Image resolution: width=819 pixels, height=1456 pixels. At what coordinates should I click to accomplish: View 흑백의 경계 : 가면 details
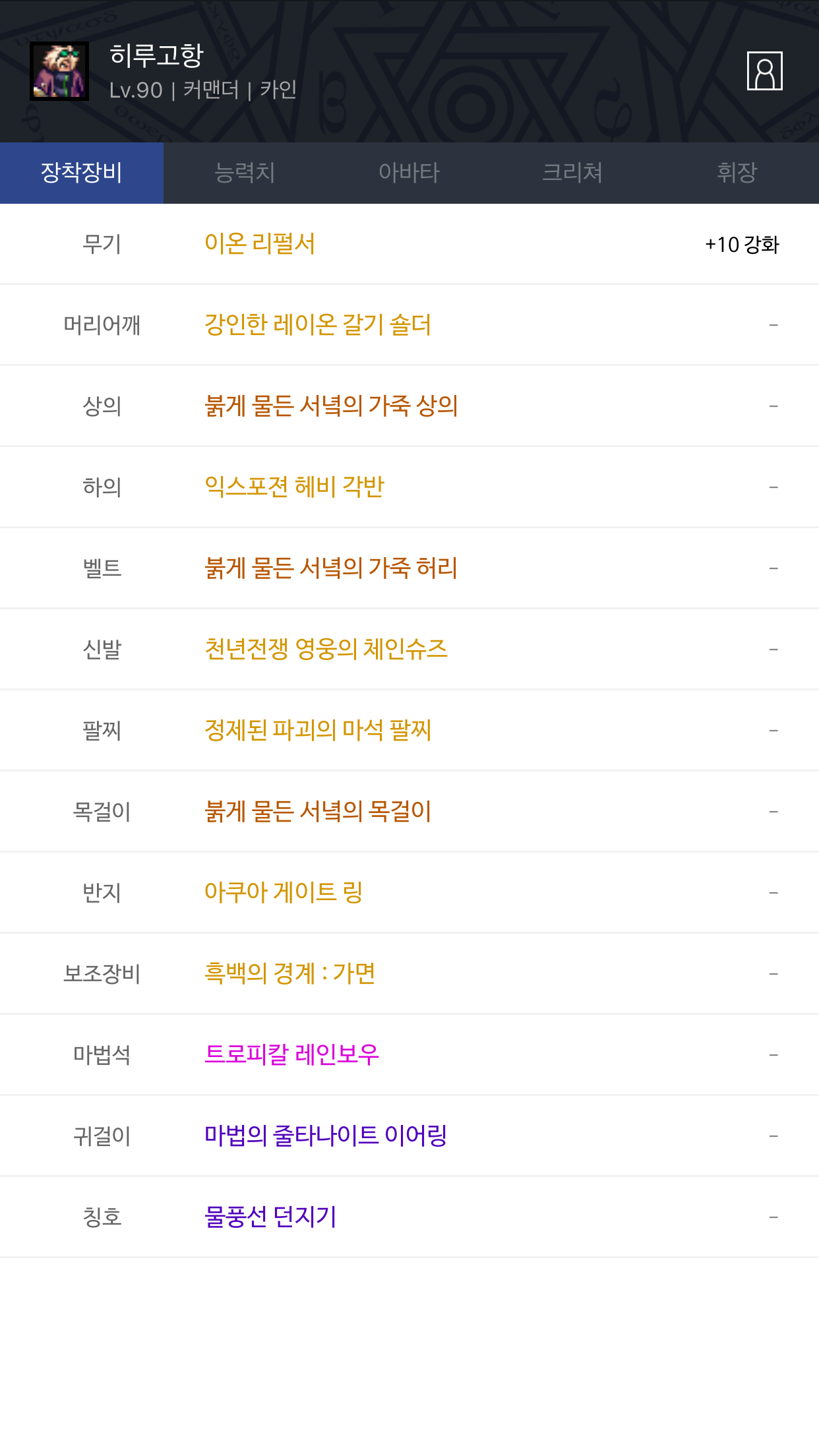289,973
